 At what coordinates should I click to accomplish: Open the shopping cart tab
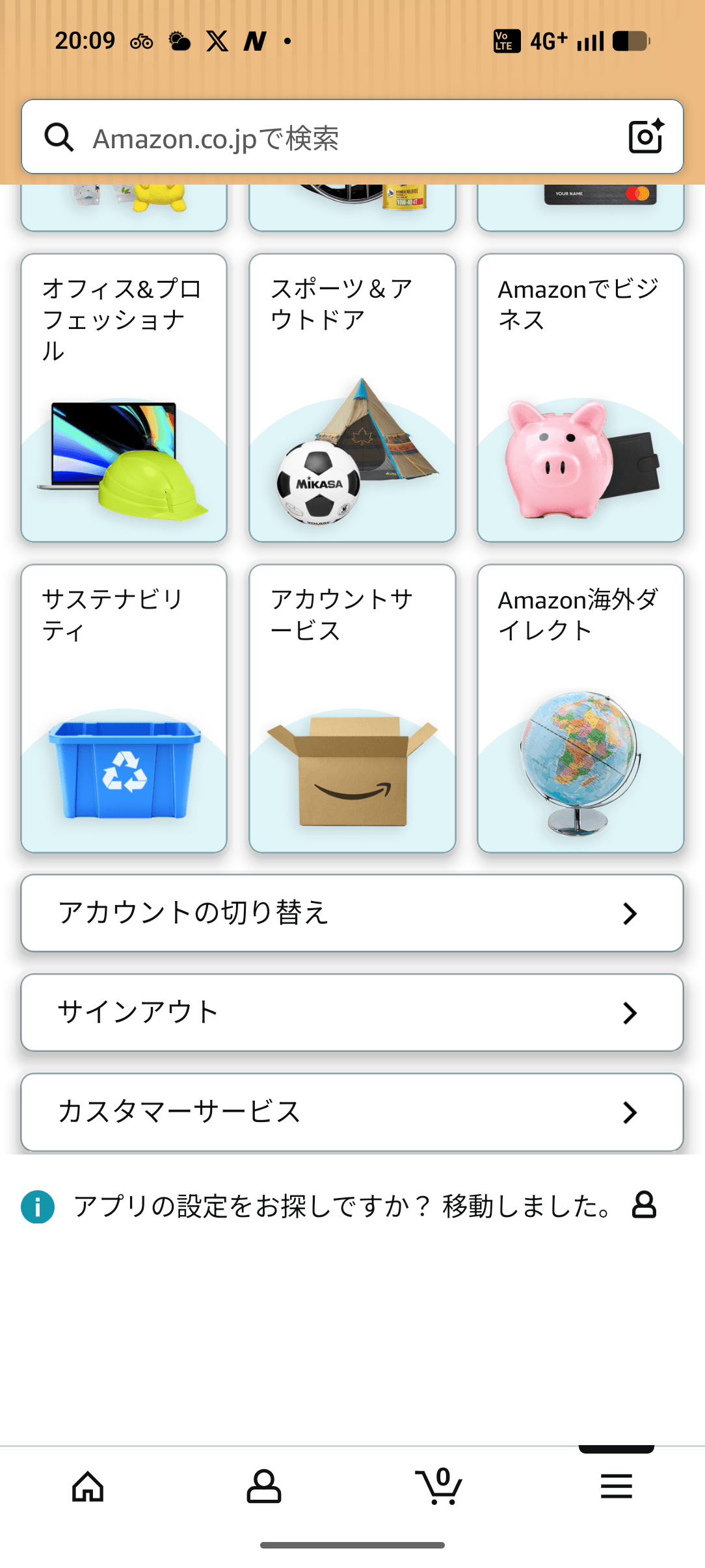(440, 1486)
